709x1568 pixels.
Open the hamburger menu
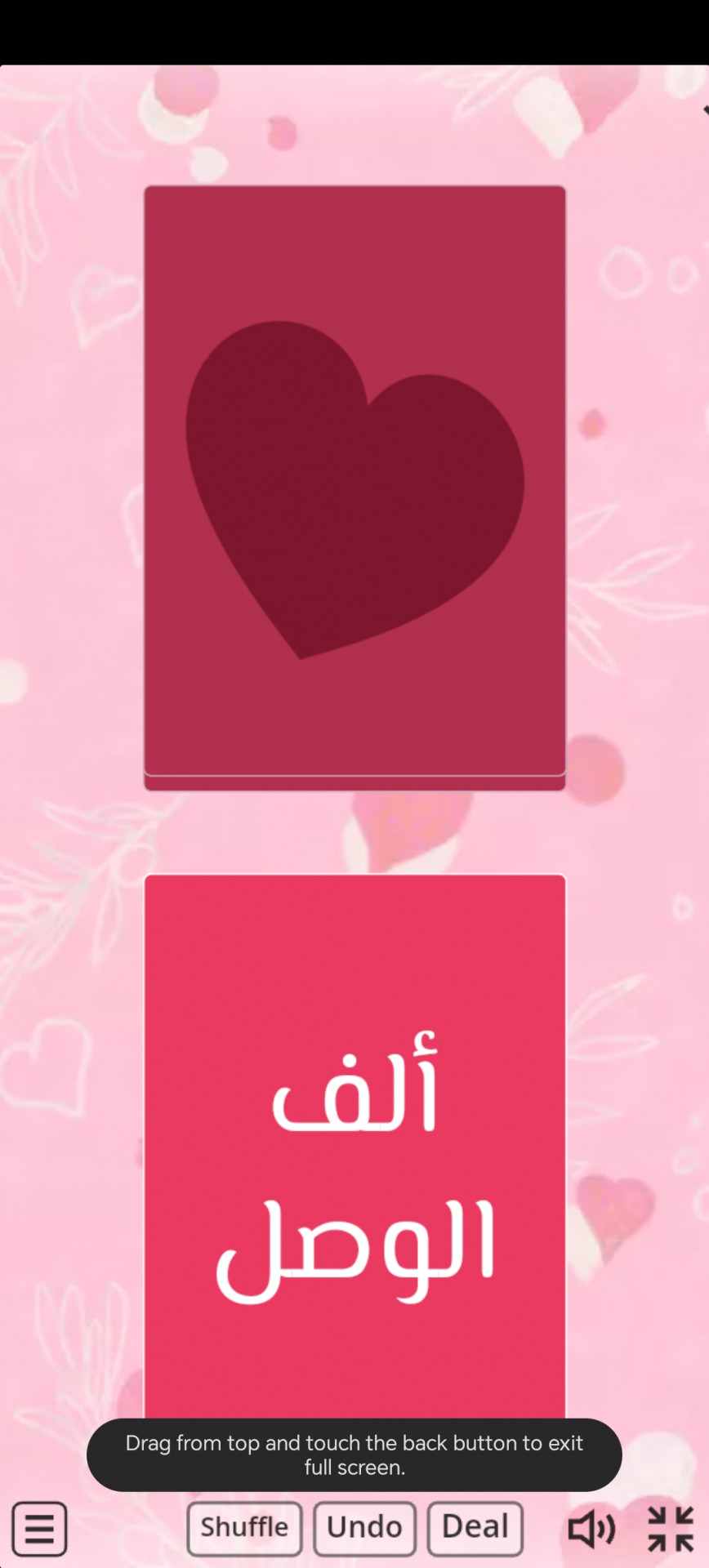click(x=39, y=1528)
